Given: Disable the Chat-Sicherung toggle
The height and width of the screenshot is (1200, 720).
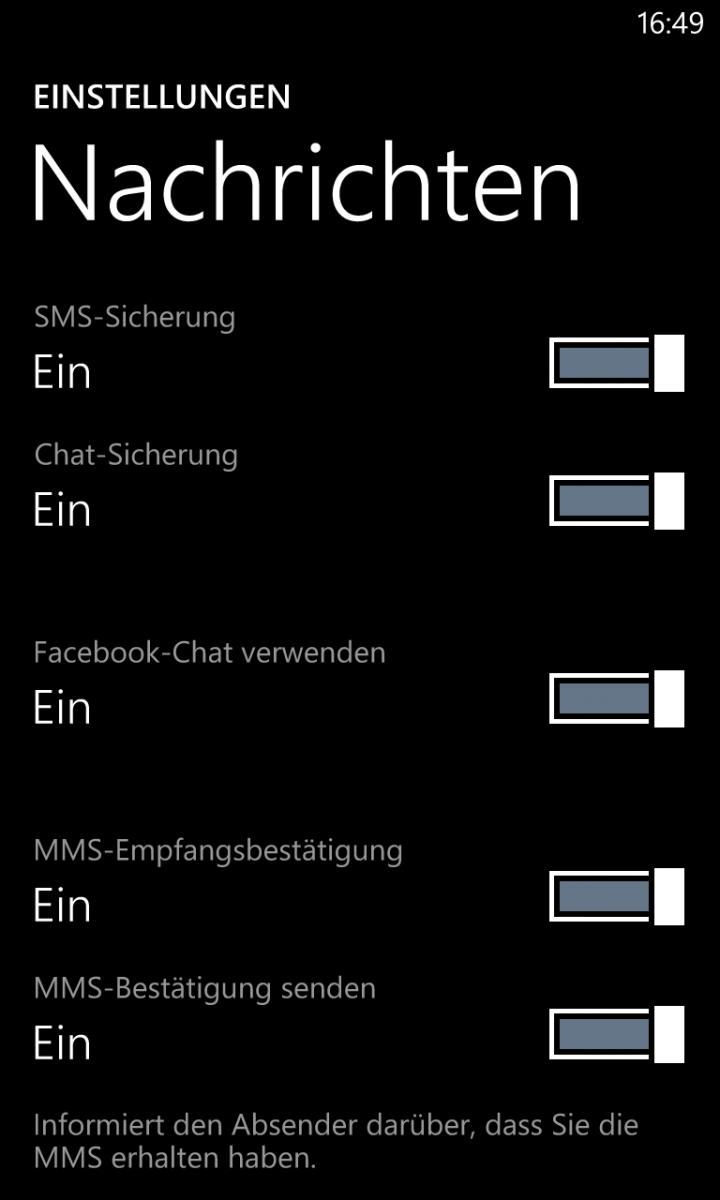Looking at the screenshot, I should coord(616,500).
